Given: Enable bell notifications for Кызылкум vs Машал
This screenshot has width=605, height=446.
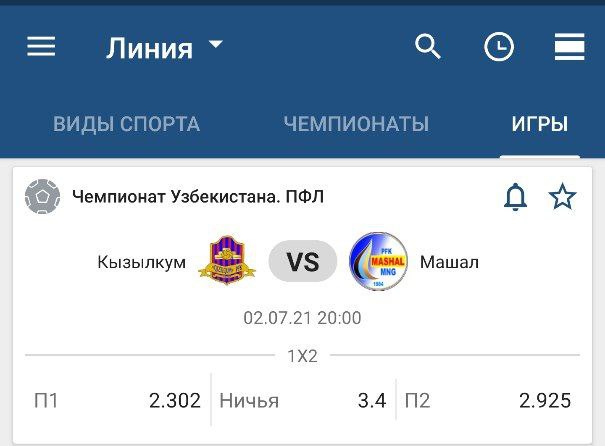Looking at the screenshot, I should tap(515, 197).
